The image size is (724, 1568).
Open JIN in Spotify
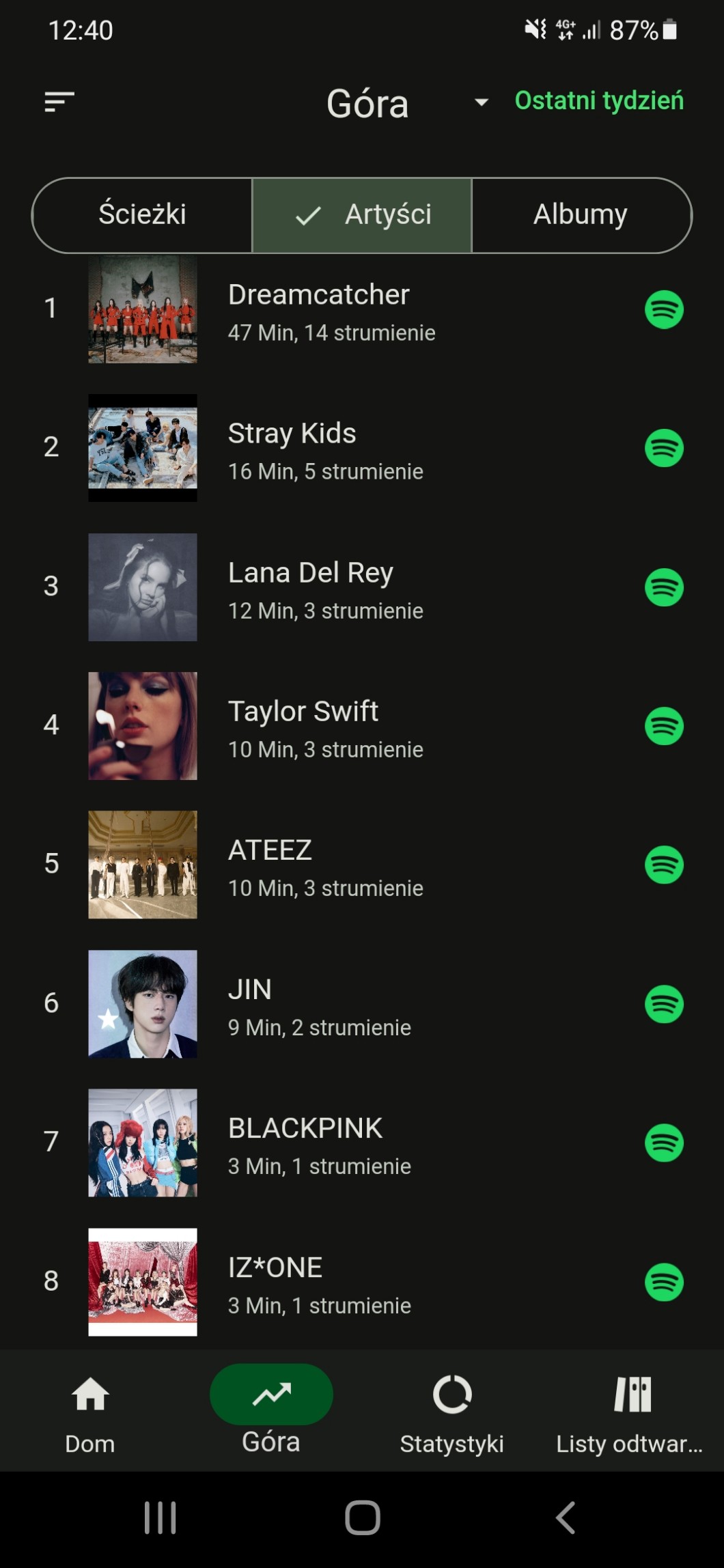tap(664, 1004)
